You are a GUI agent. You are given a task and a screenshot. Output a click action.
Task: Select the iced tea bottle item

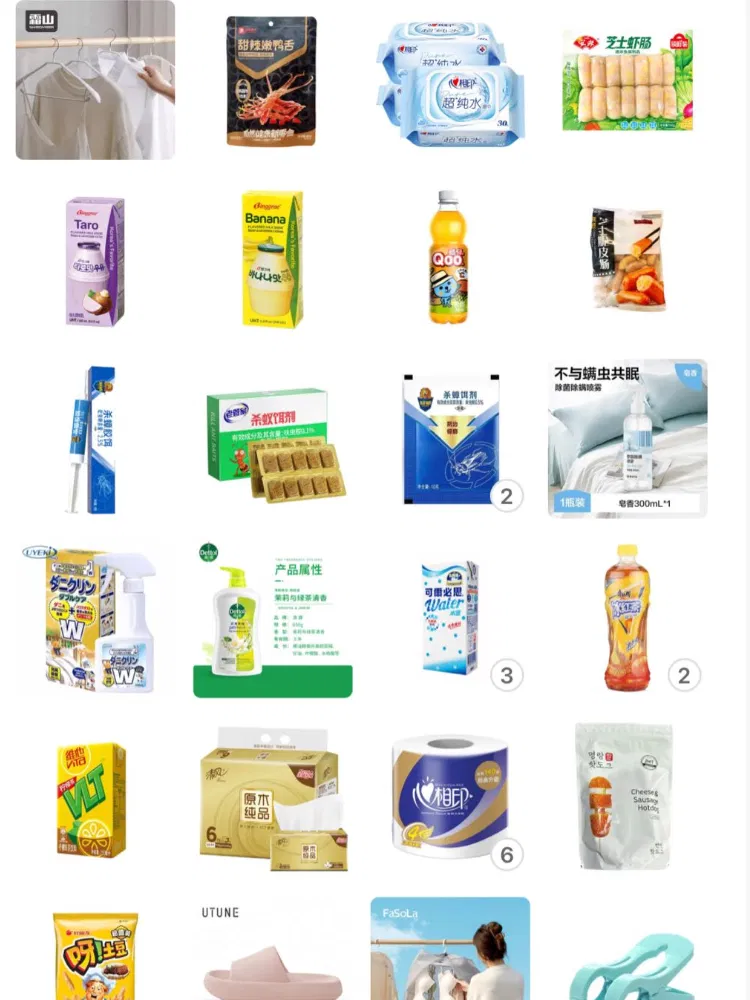click(x=627, y=618)
